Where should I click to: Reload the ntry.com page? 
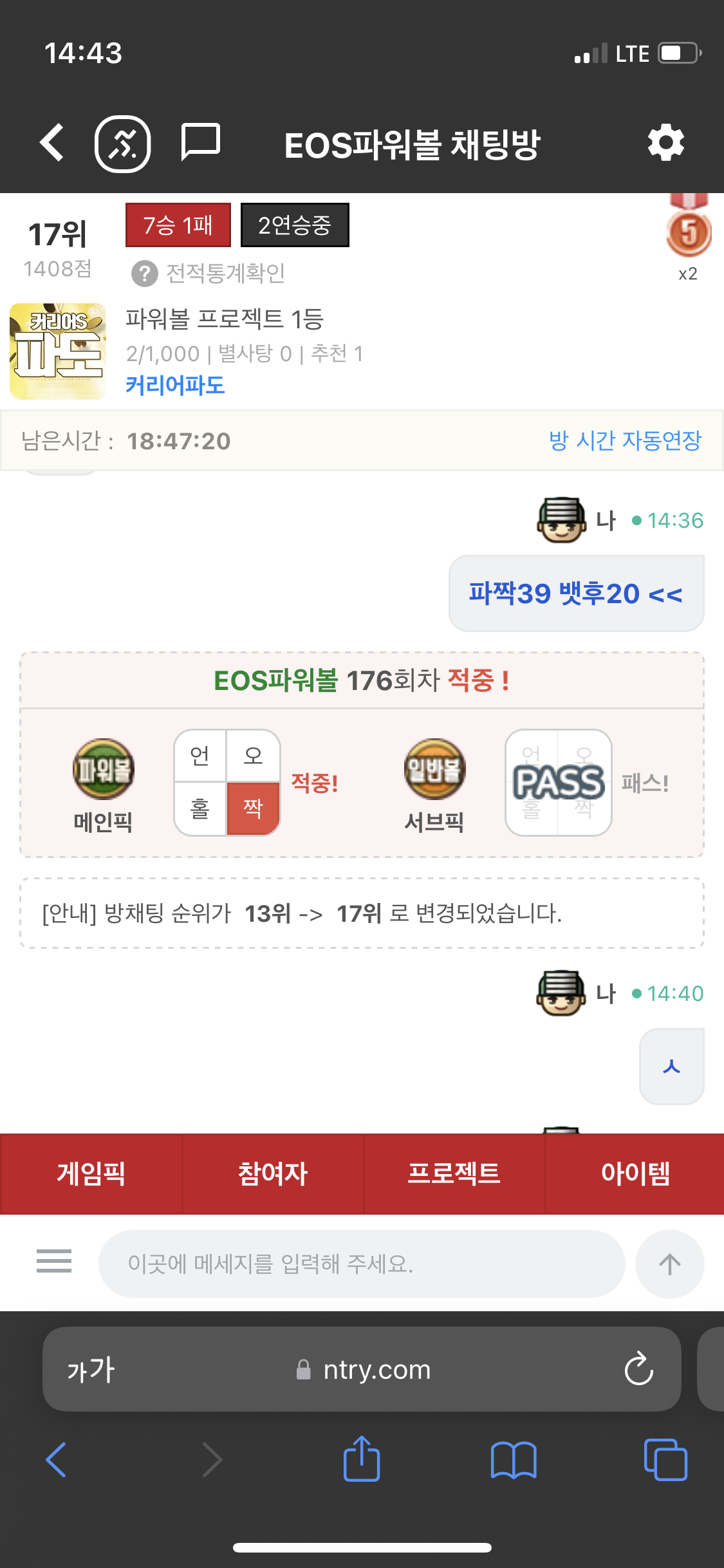(x=638, y=1368)
